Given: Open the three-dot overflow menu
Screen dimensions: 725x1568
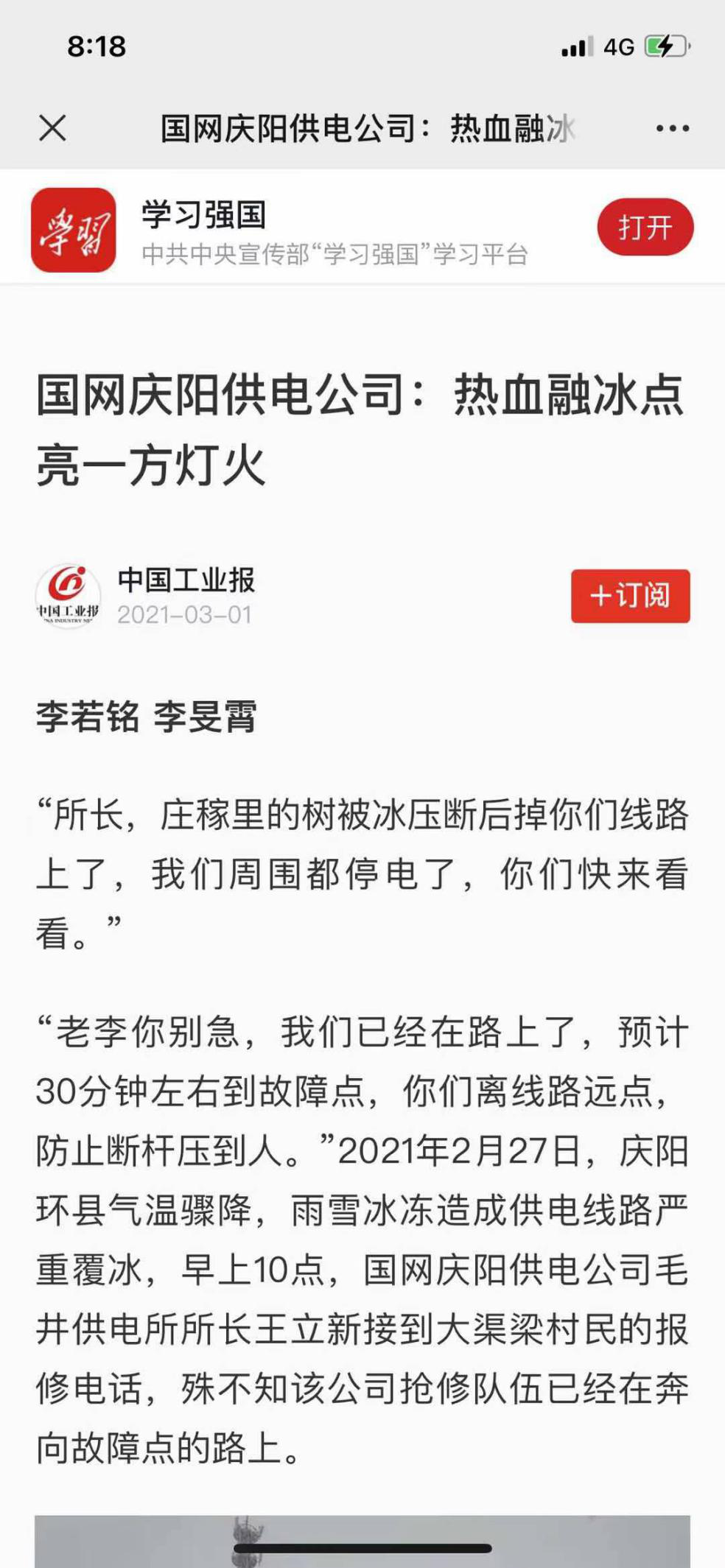Looking at the screenshot, I should coord(673,128).
